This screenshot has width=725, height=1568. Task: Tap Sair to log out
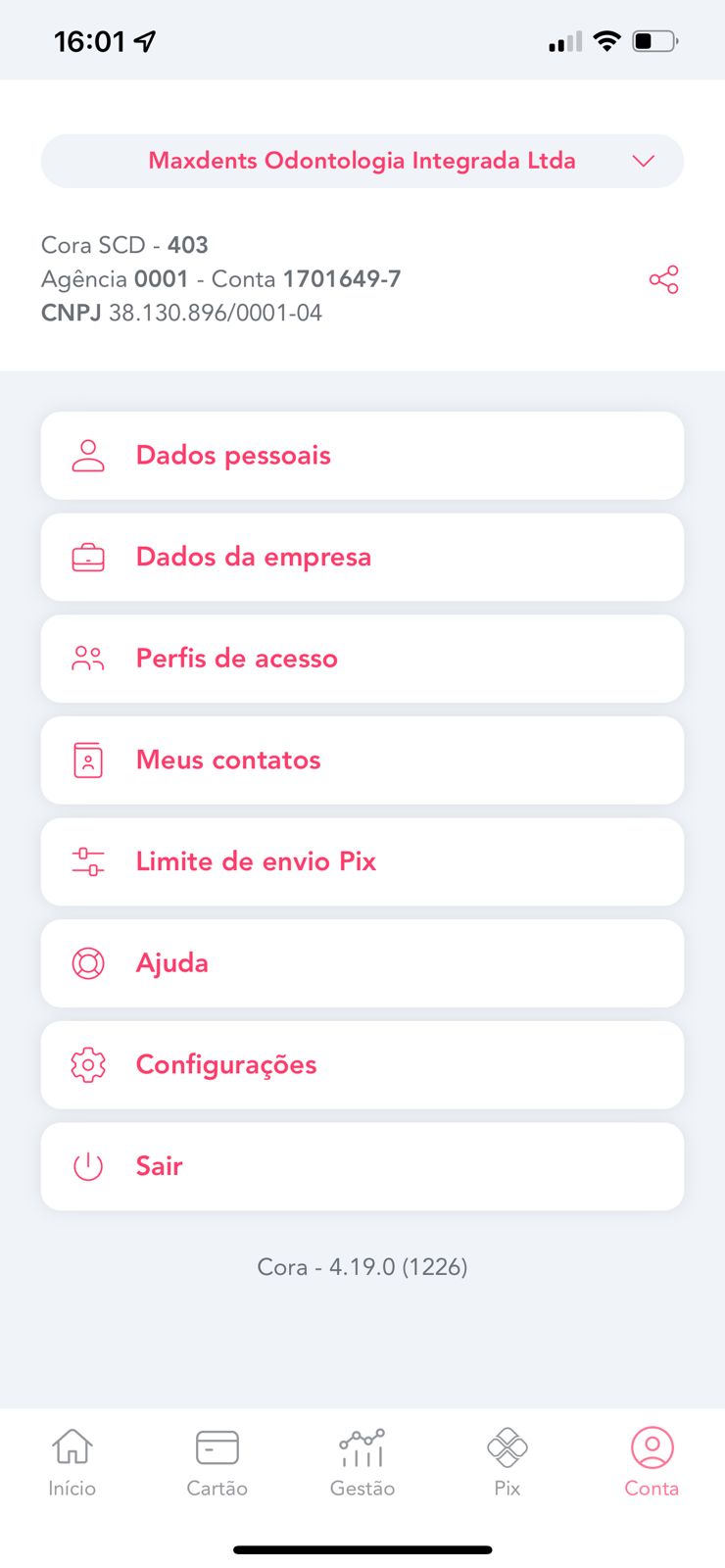(362, 1166)
